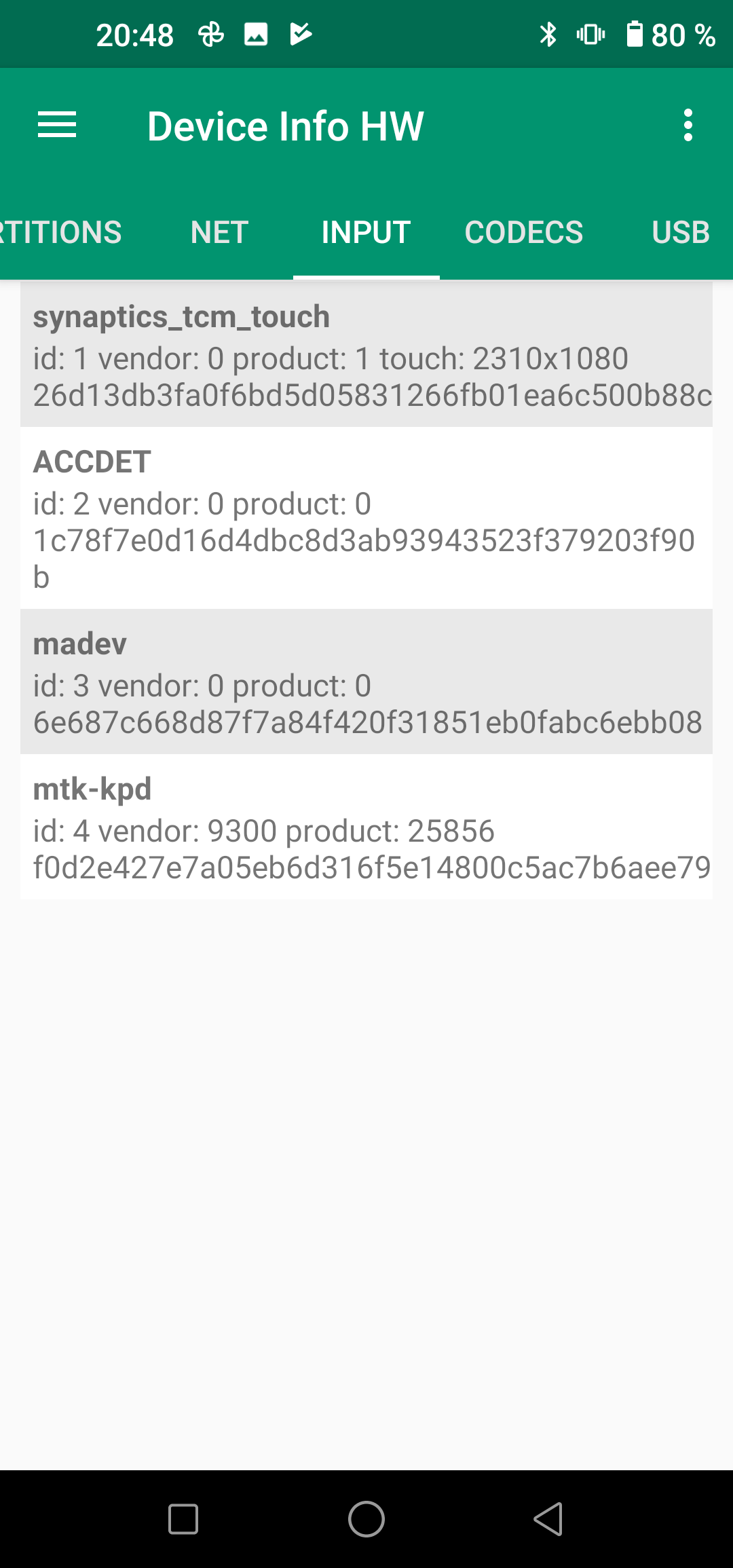Select the ACCDET input device row
Image resolution: width=733 pixels, height=1568 pixels.
click(366, 518)
